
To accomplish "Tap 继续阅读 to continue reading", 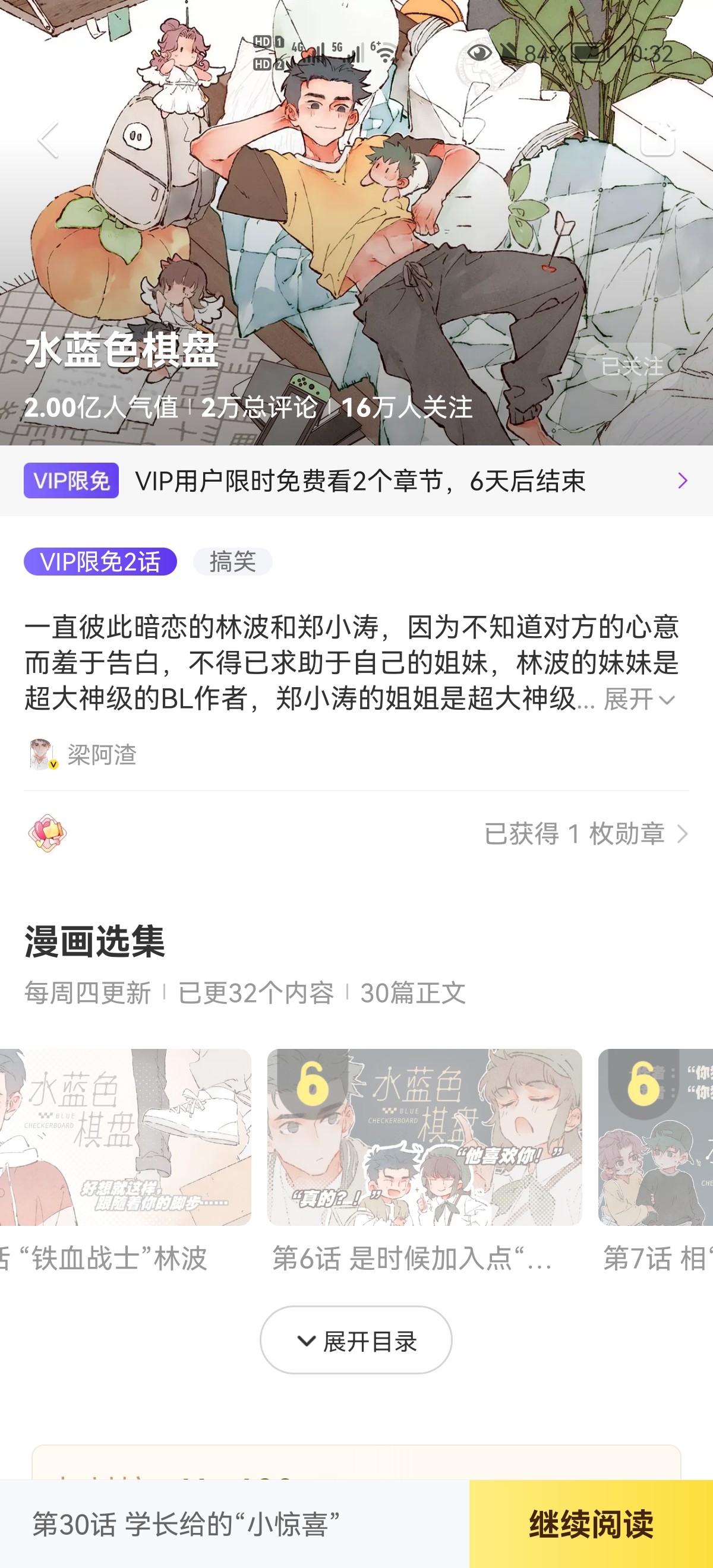I will click(591, 1523).
